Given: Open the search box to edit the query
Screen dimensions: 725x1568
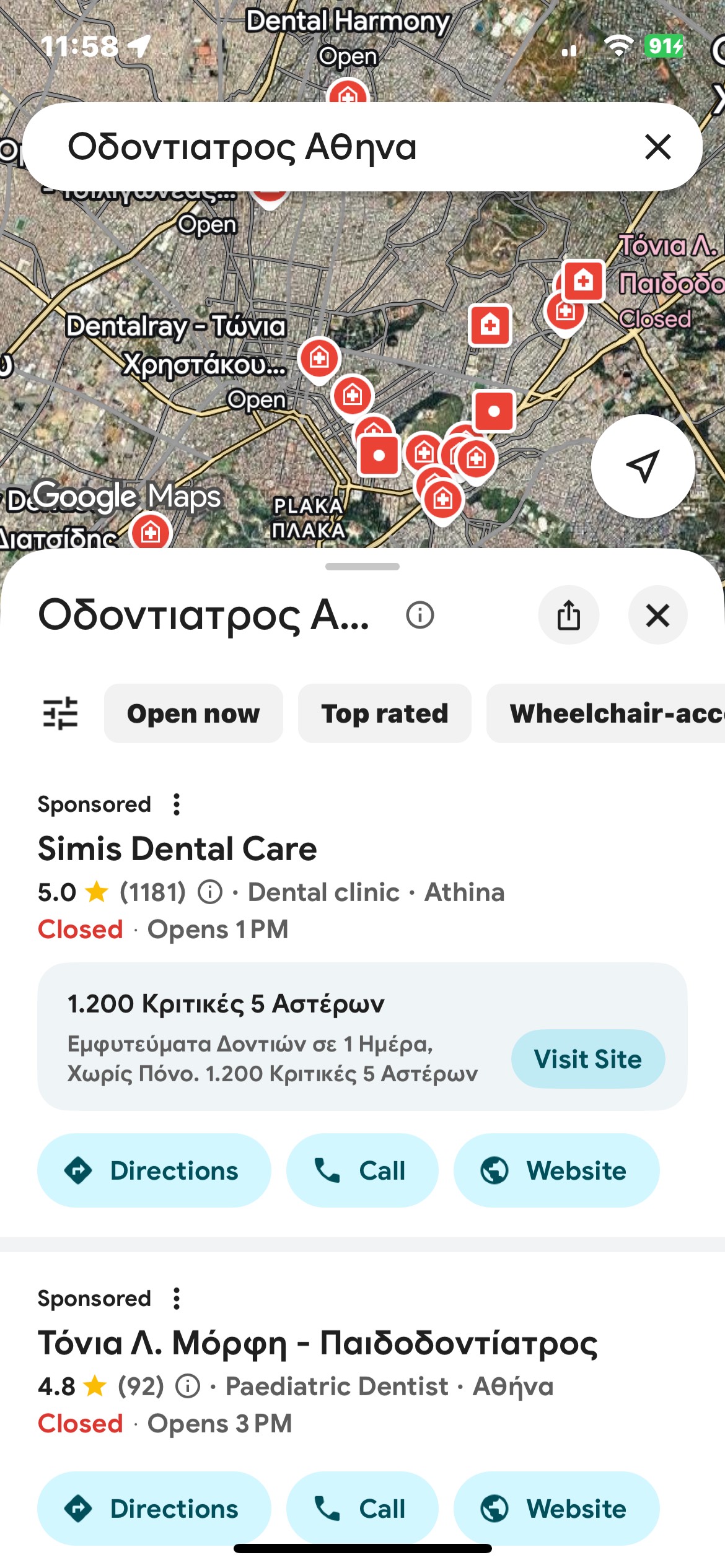Looking at the screenshot, I should point(310,147).
